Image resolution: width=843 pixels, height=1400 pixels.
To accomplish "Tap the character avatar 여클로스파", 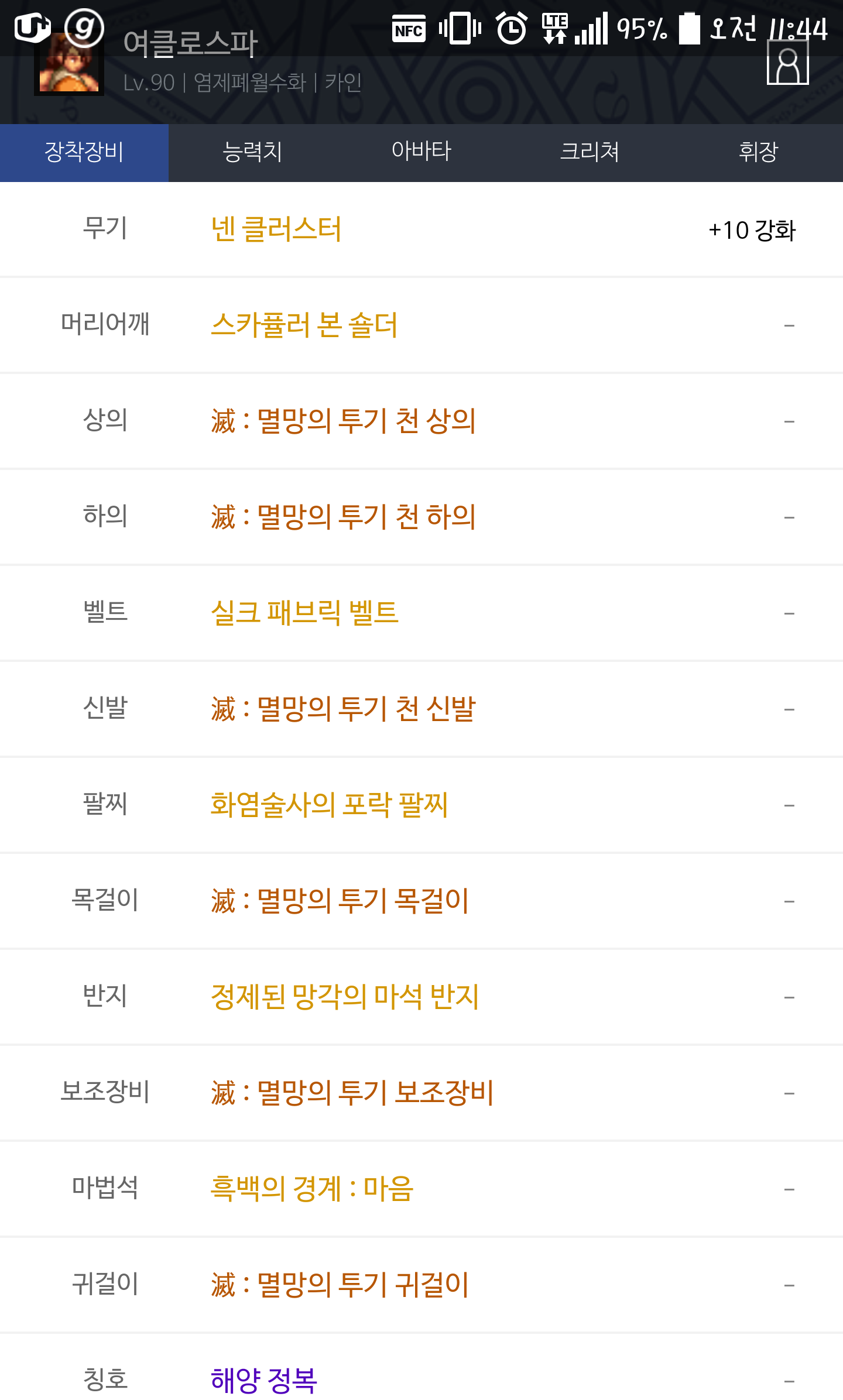I will [x=69, y=63].
